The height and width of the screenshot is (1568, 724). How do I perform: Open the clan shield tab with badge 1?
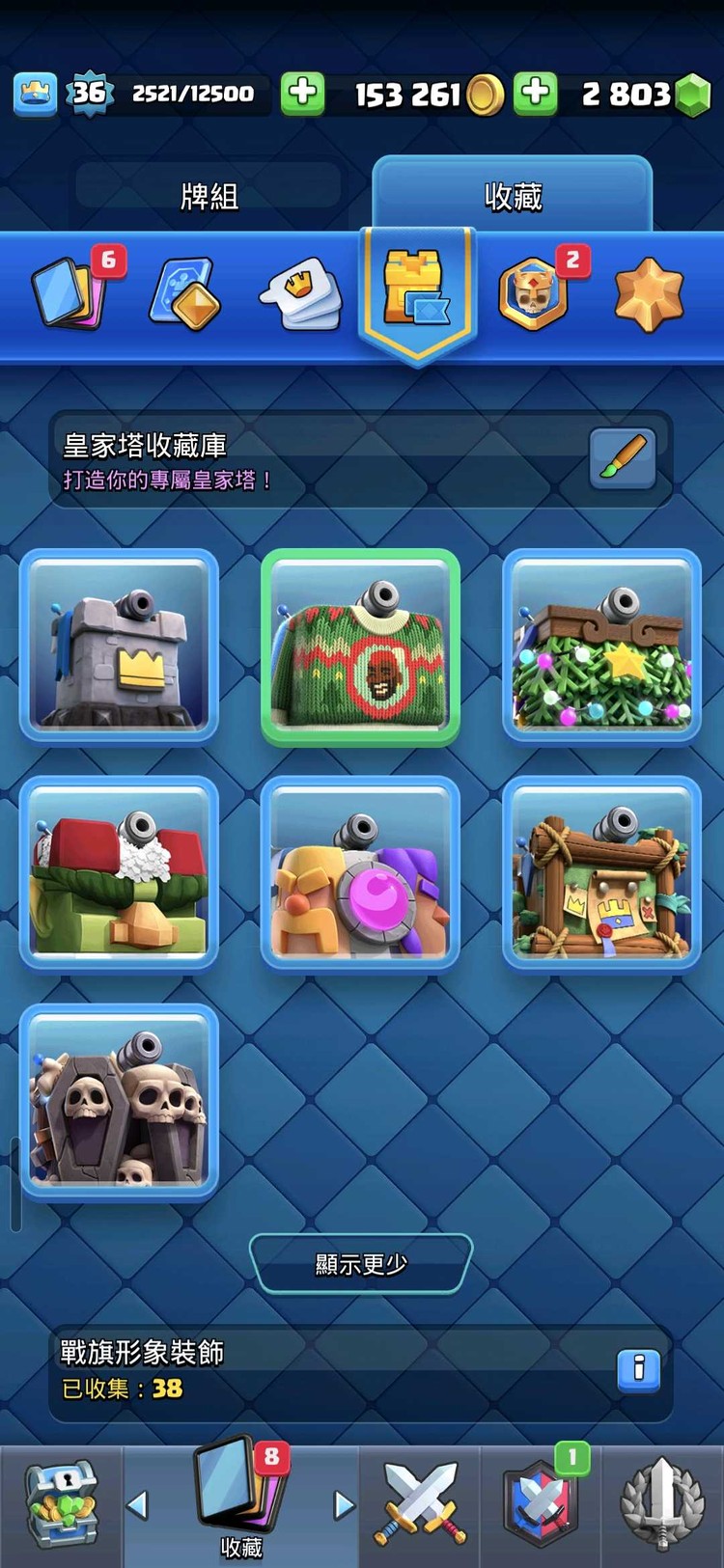pyautogui.click(x=541, y=1505)
